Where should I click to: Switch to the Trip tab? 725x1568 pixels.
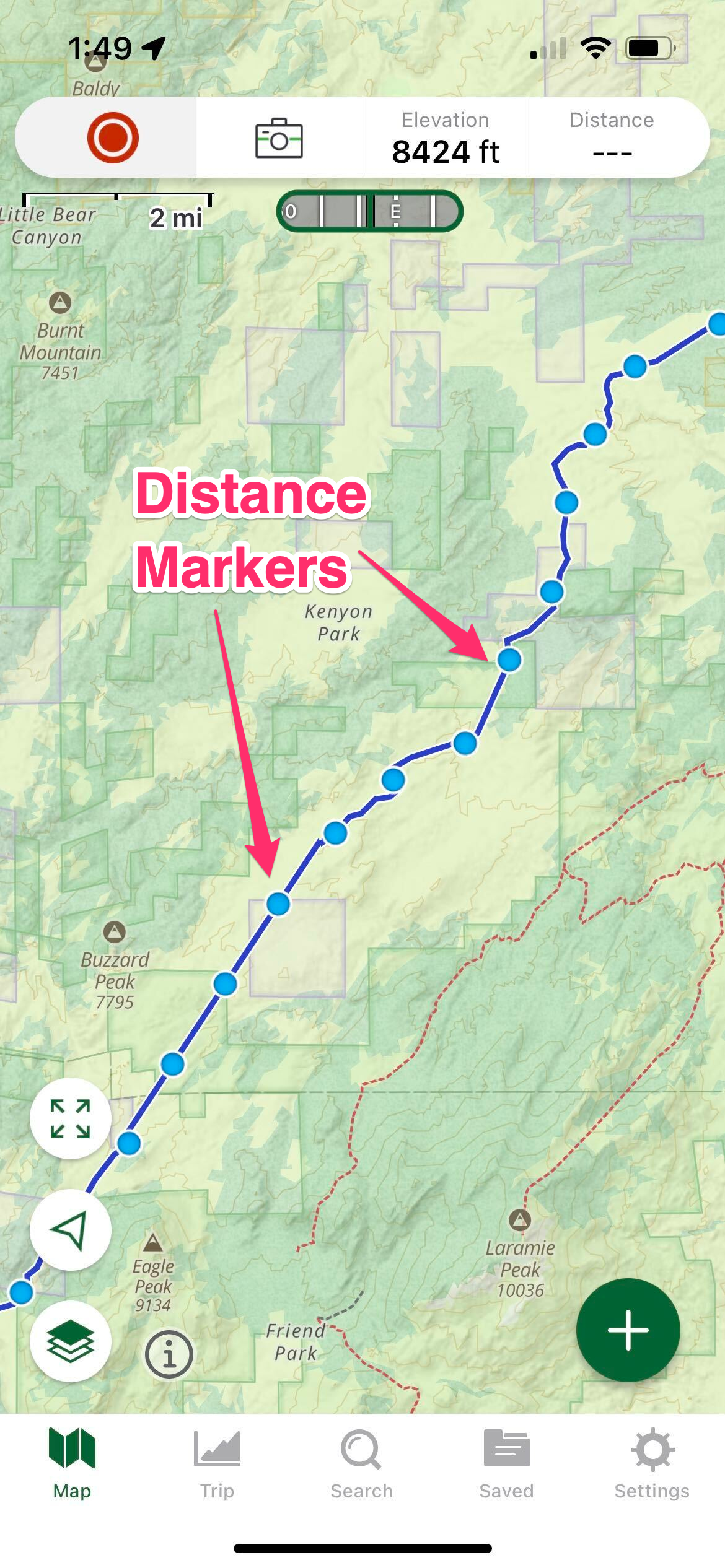pos(217,1464)
